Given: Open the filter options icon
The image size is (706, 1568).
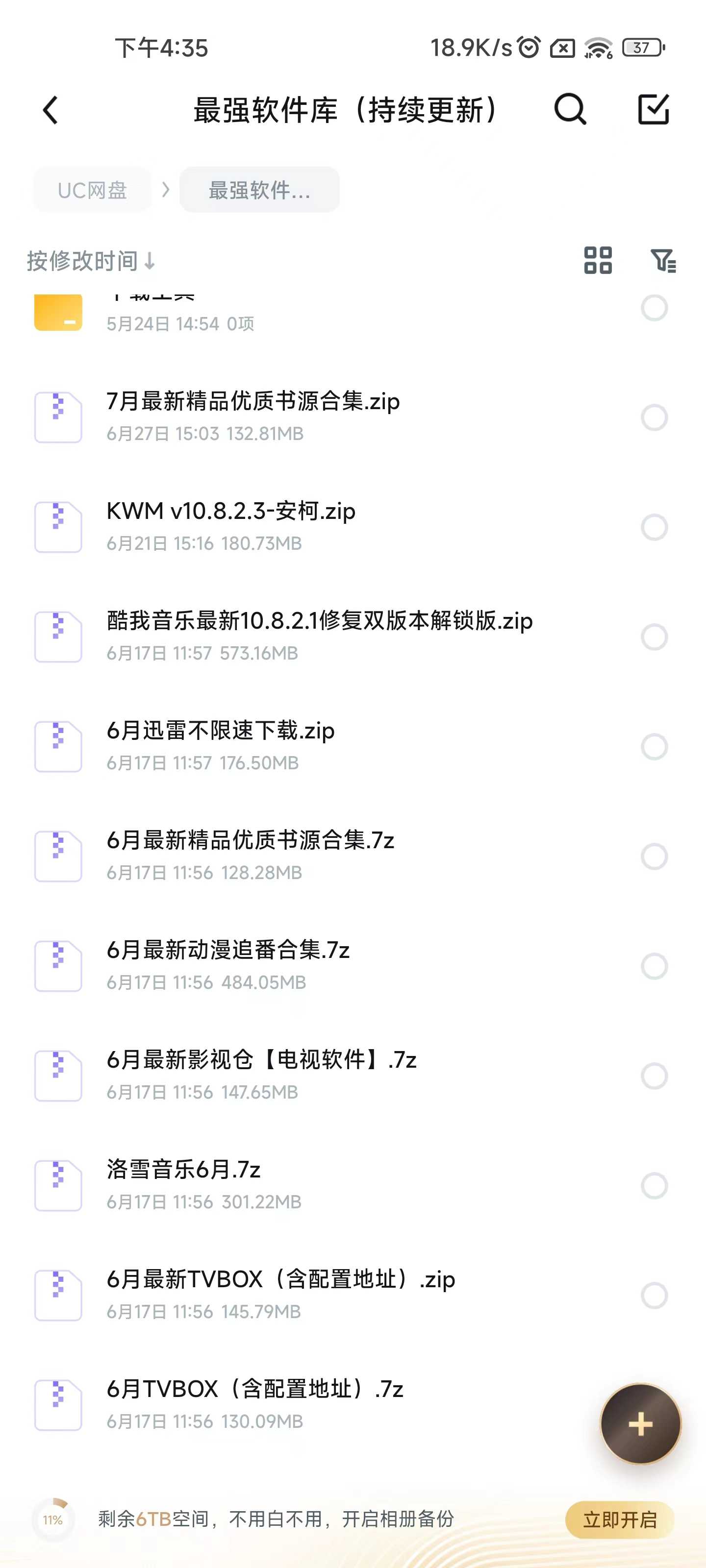Looking at the screenshot, I should [x=663, y=261].
